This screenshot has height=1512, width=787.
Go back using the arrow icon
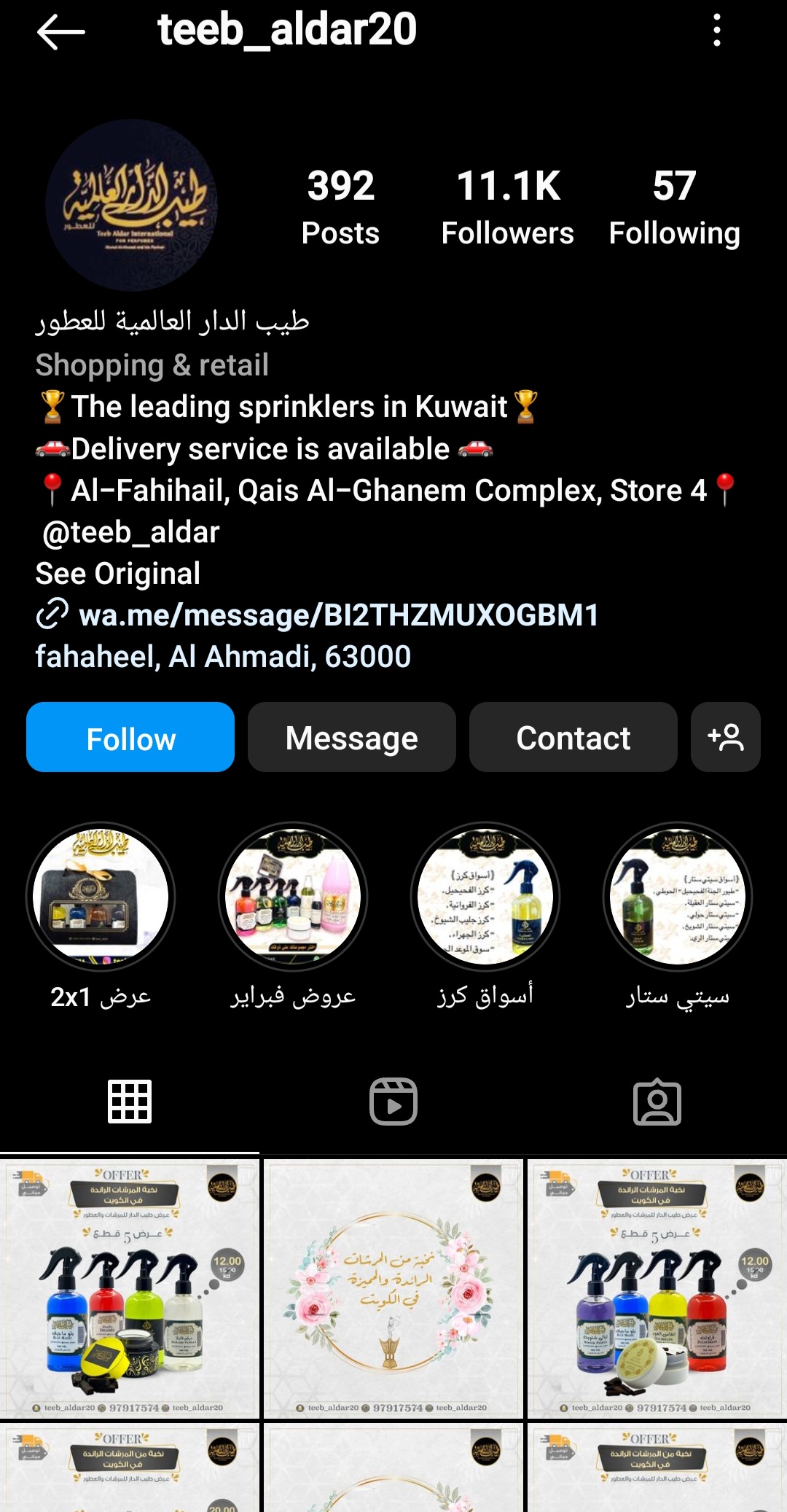[61, 32]
